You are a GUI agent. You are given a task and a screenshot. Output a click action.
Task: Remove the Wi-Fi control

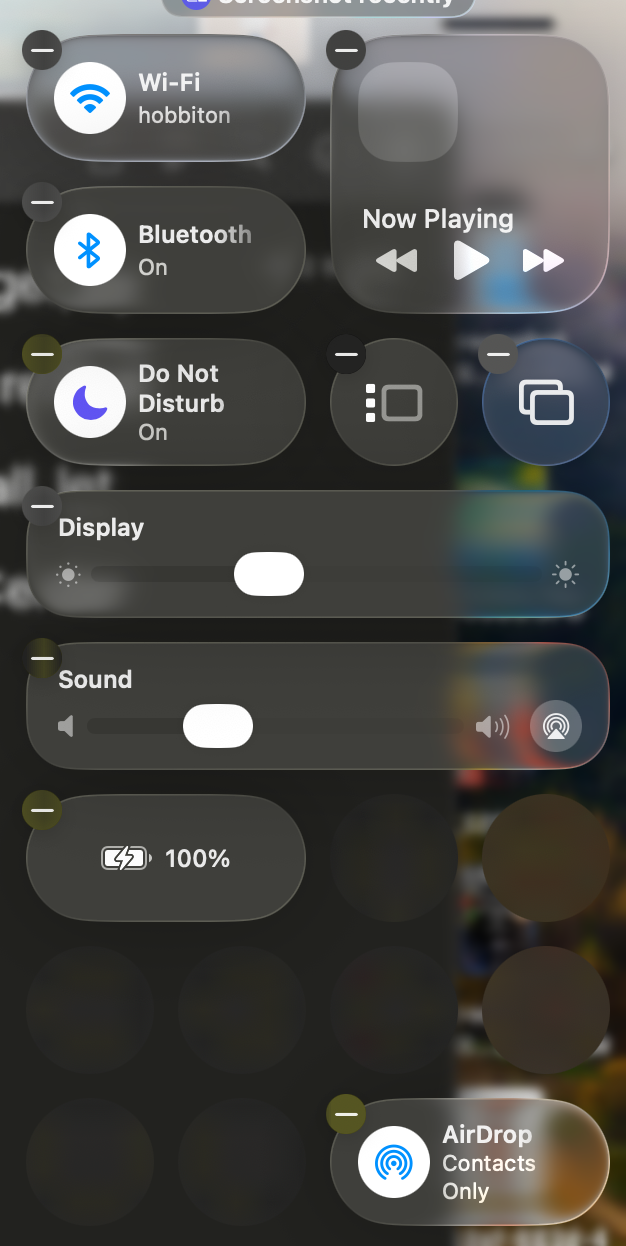(x=42, y=49)
